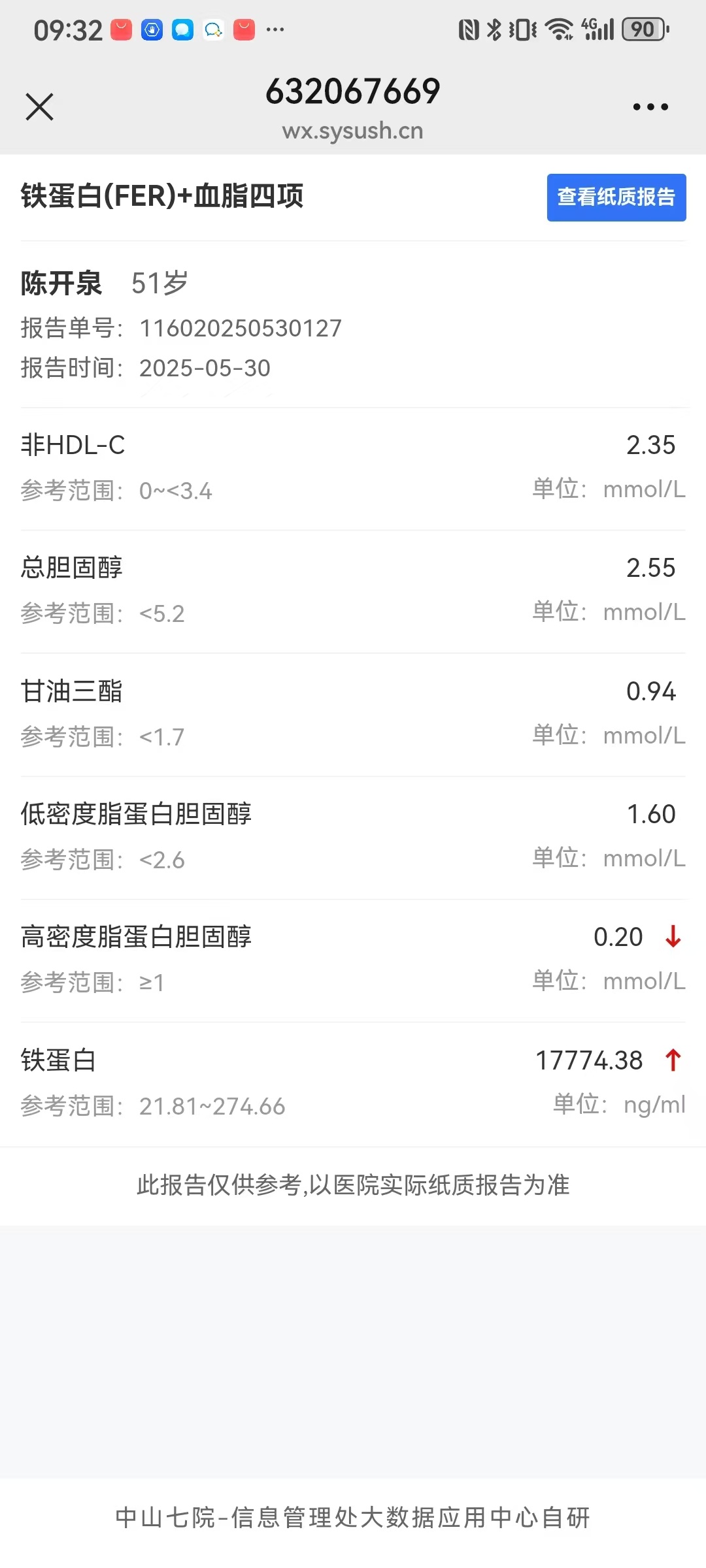Tap the 查看纸质报告 button
706x1568 pixels.
[616, 197]
